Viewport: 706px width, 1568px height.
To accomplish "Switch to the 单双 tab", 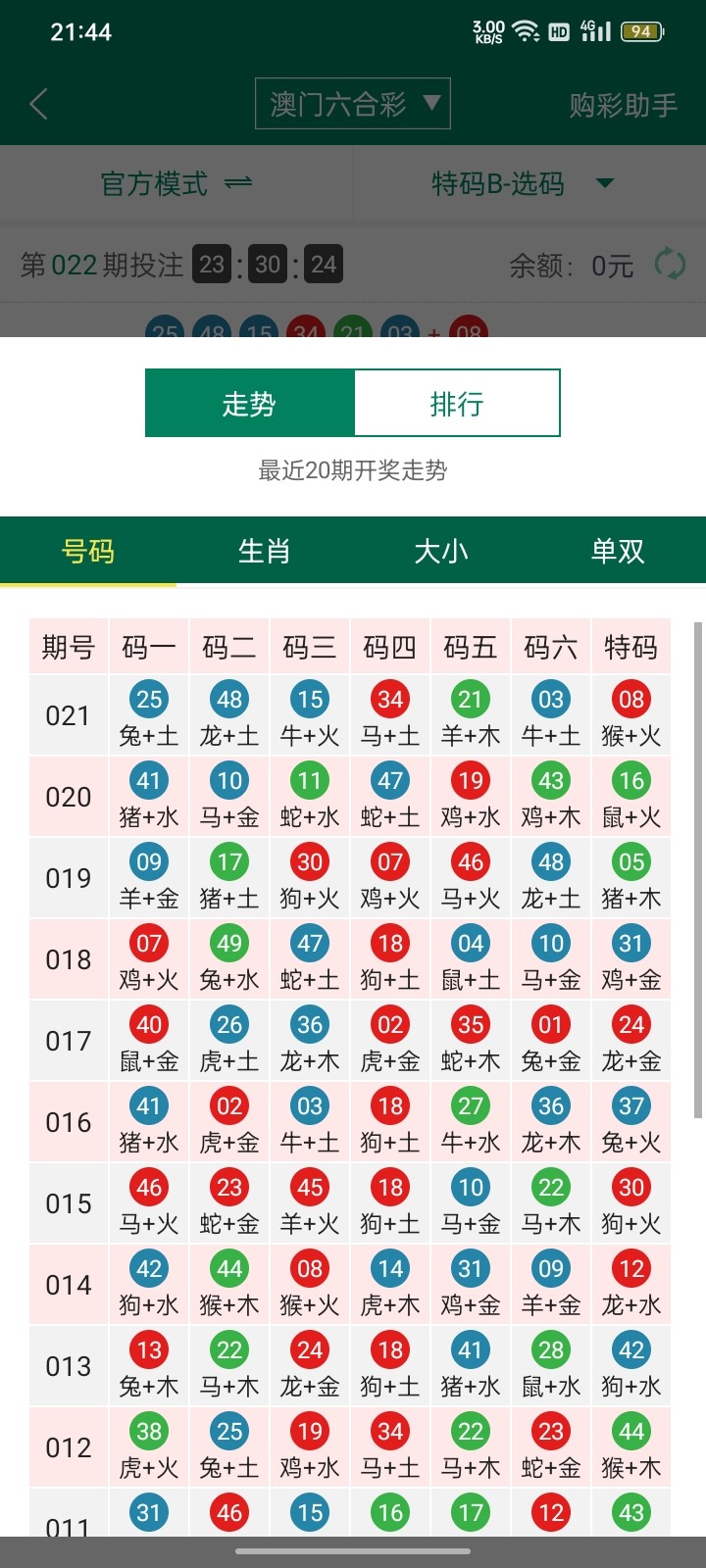I will click(x=618, y=551).
